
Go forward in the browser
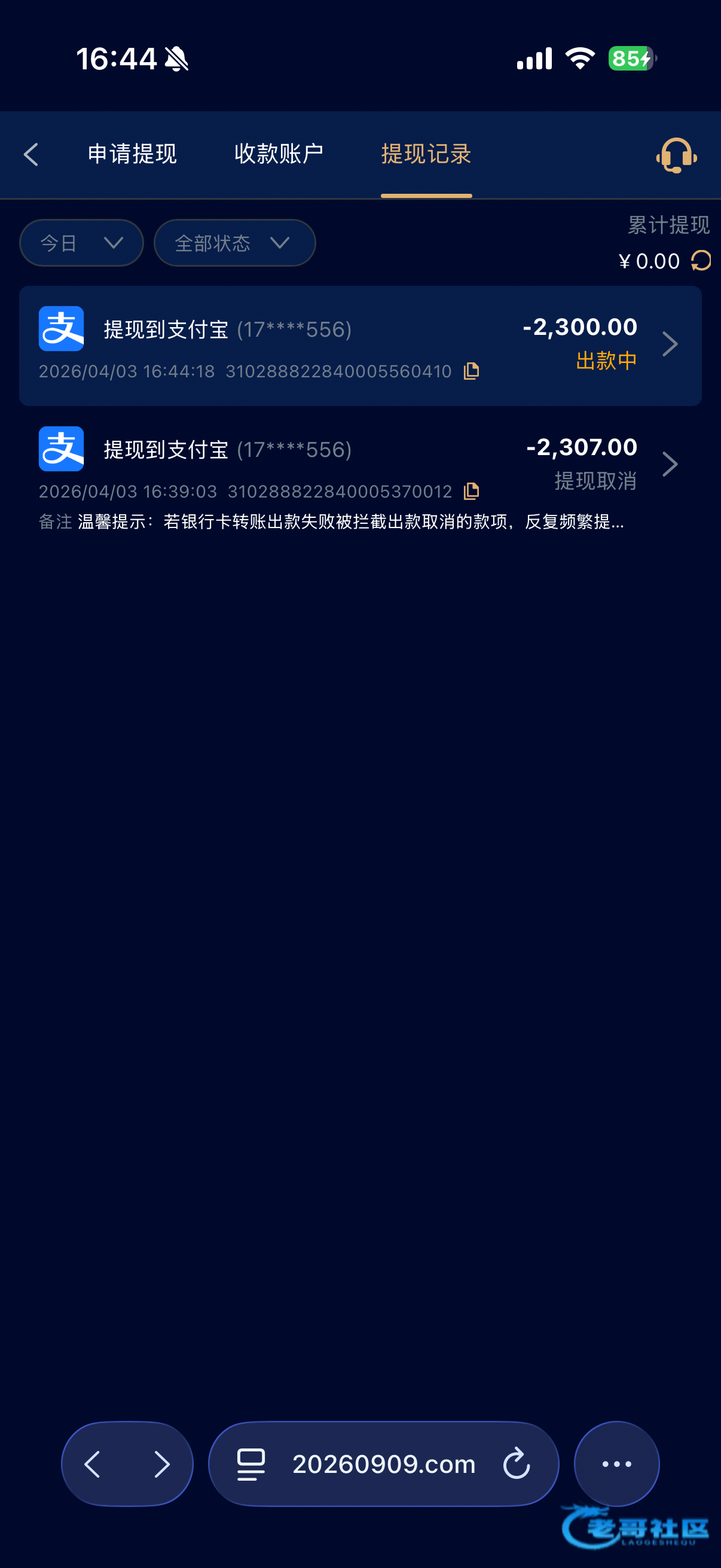(161, 1464)
